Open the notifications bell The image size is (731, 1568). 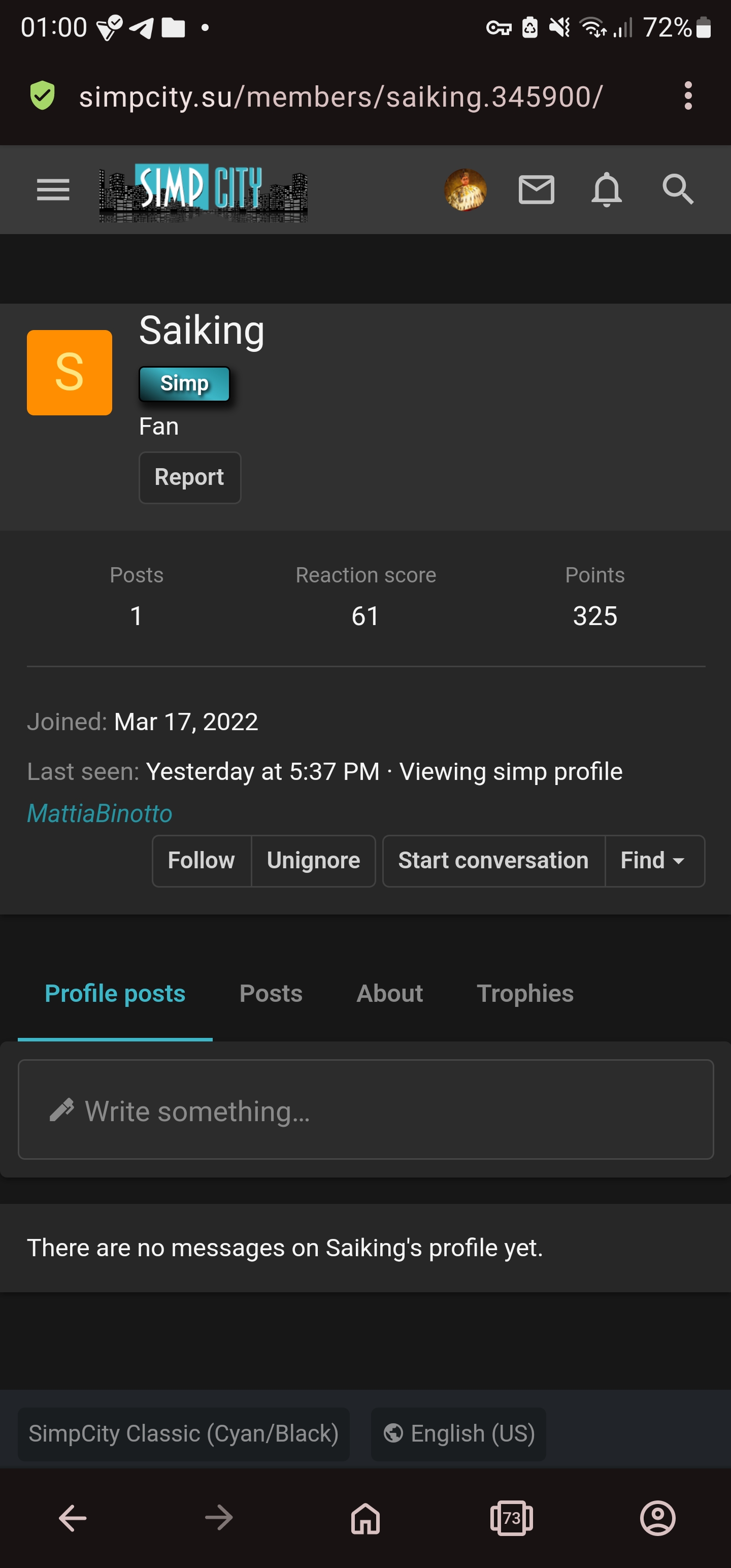tap(607, 190)
